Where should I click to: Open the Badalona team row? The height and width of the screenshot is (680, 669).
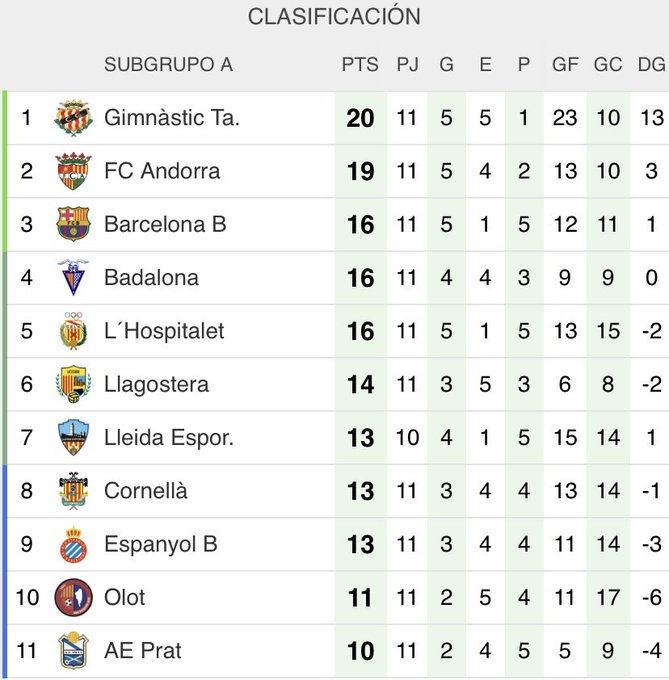(x=151, y=278)
